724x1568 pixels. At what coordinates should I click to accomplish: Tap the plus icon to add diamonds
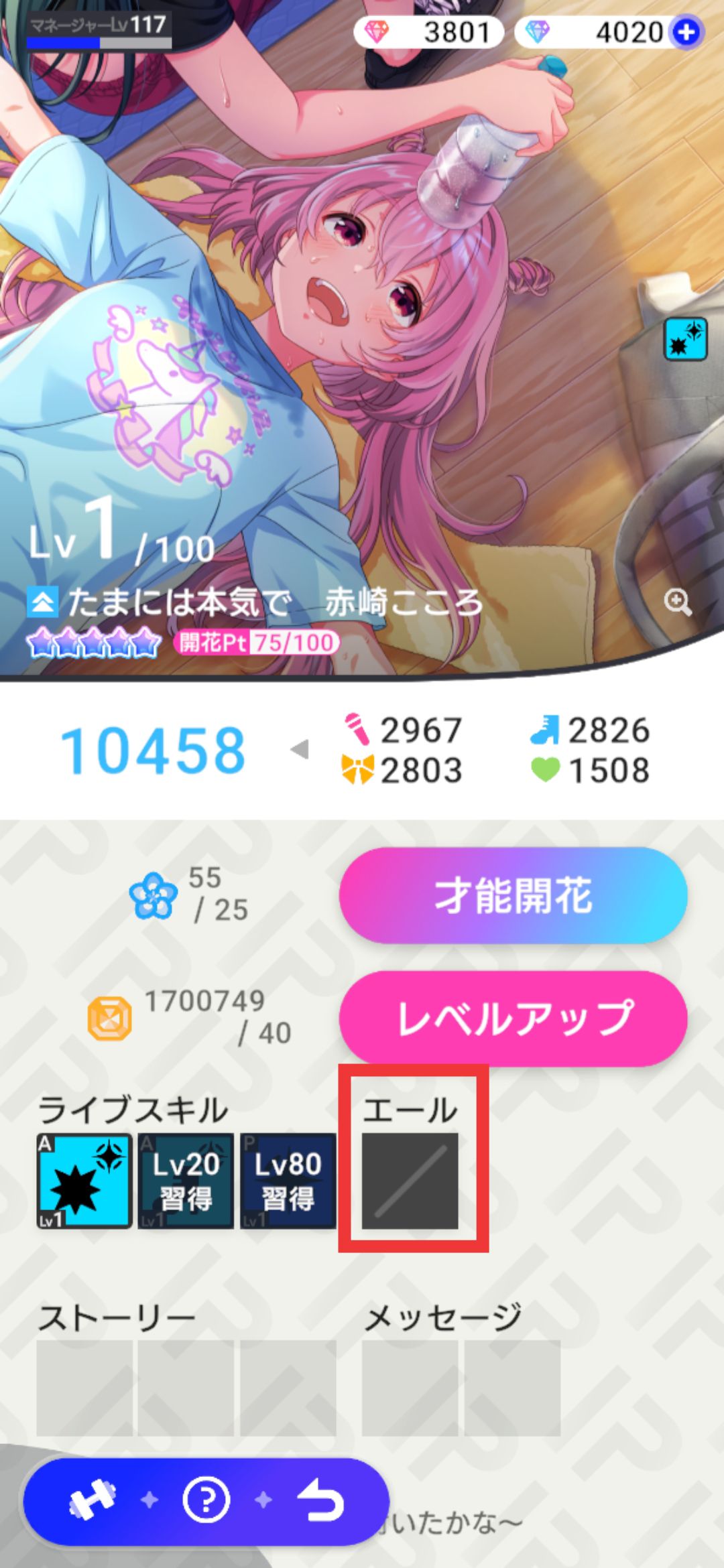686,32
